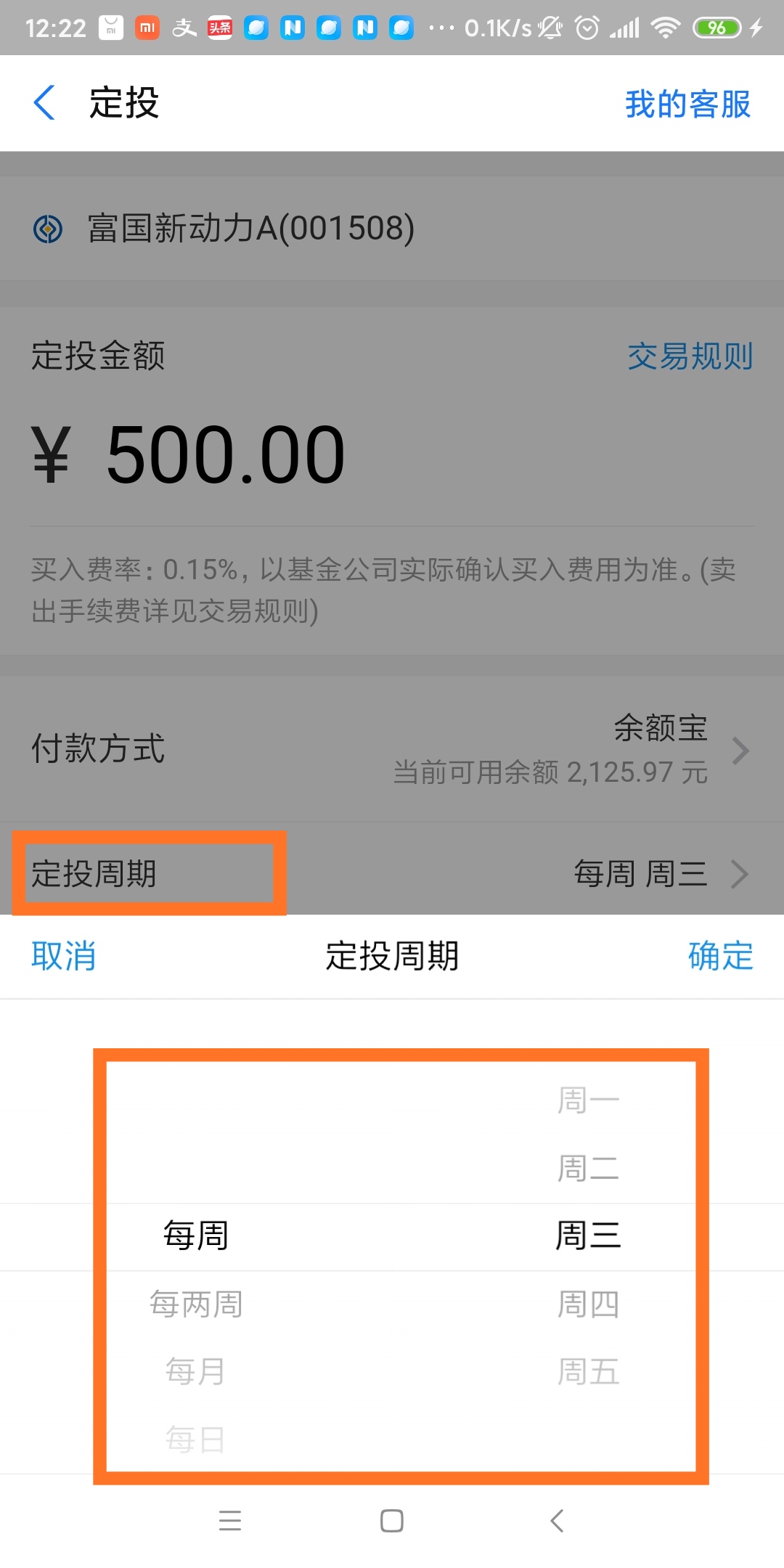Viewport: 784px width, 1568px height.
Task: Select 周五 as the investment day
Action: coord(589,1371)
